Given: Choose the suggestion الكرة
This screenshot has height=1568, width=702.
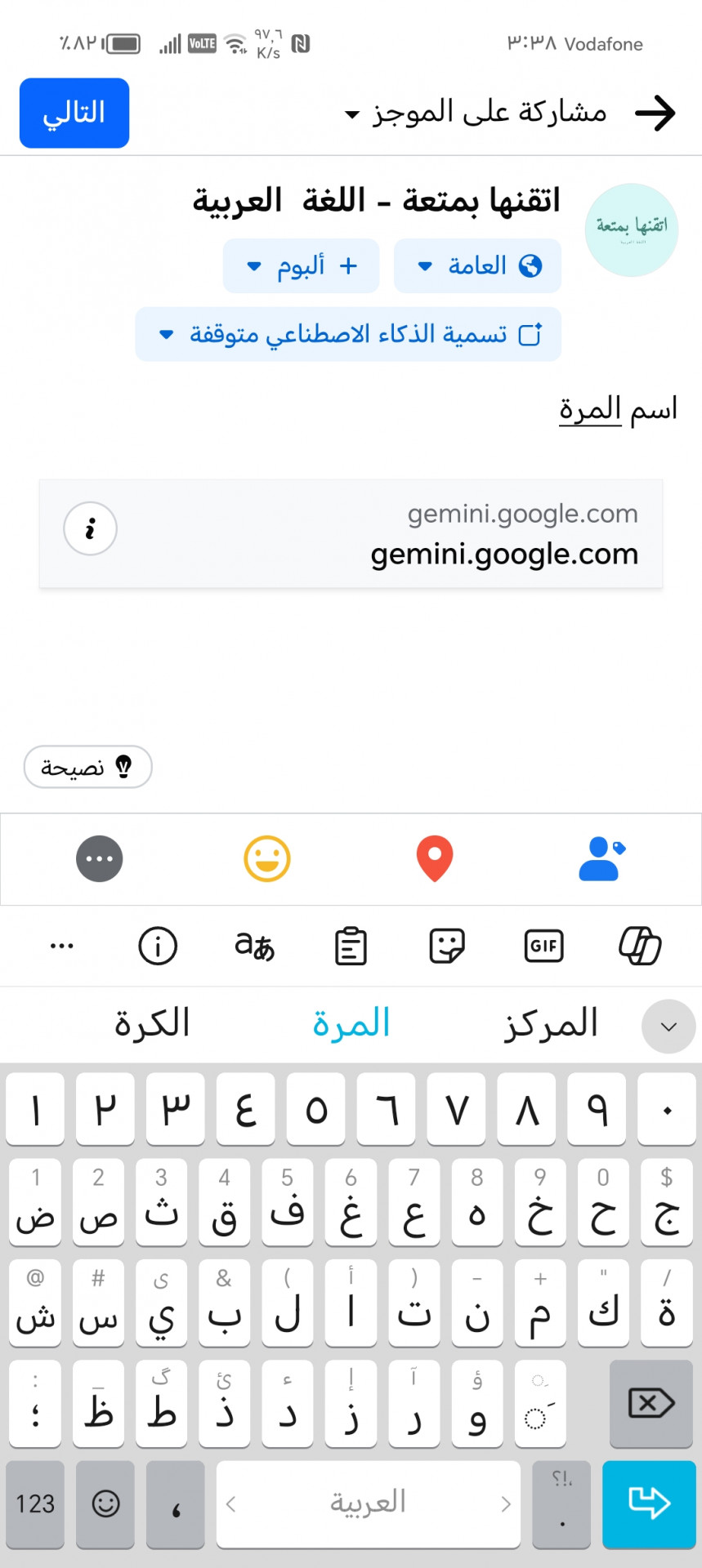Looking at the screenshot, I should 152,1024.
